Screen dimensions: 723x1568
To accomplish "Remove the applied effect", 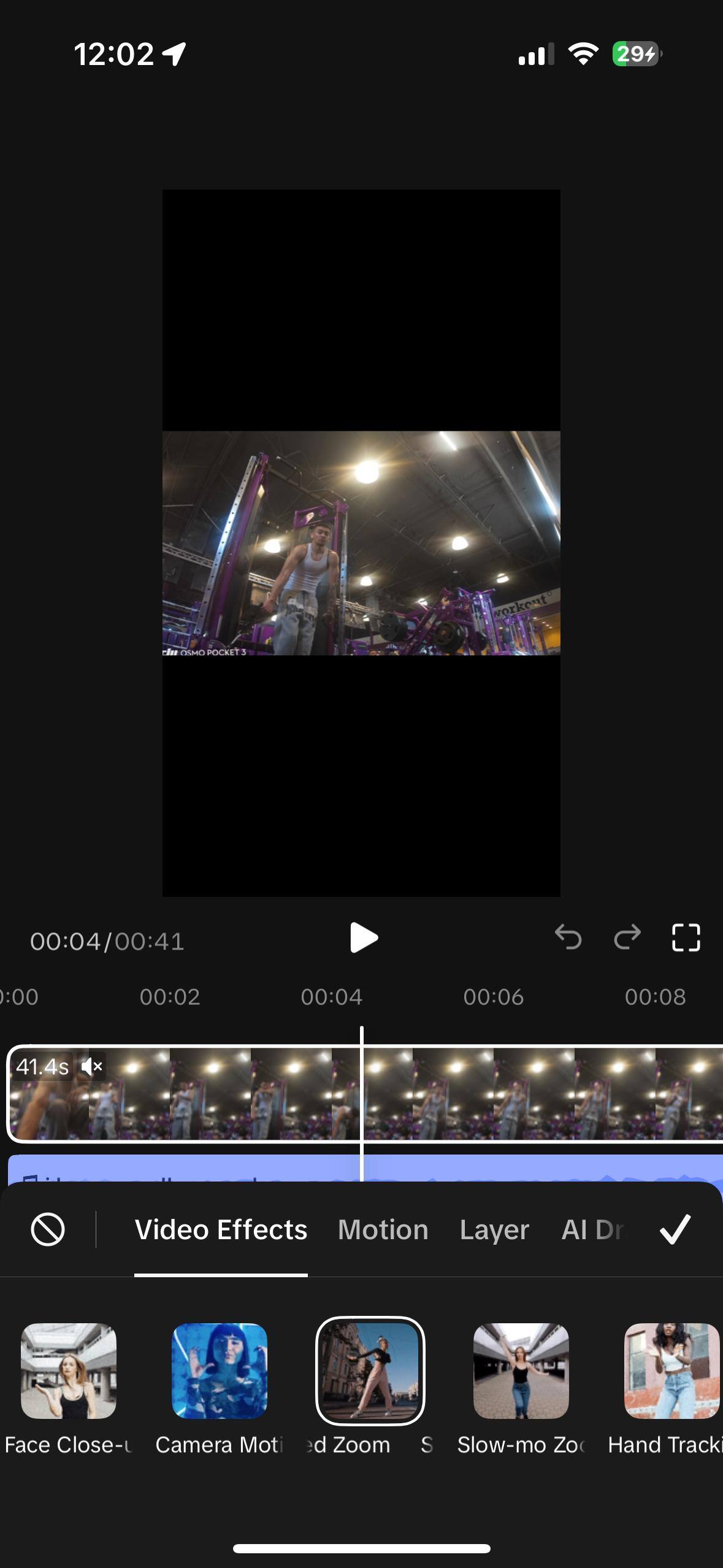I will tap(48, 1229).
